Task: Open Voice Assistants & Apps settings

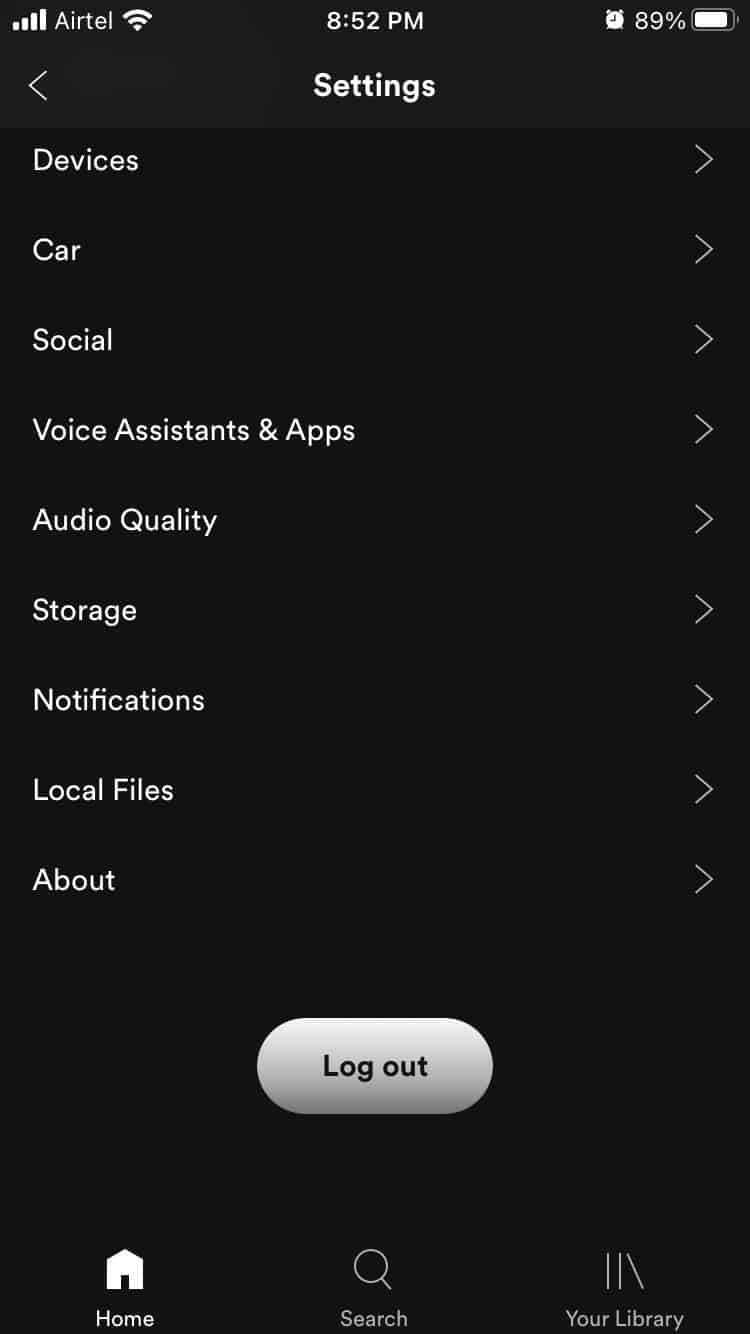Action: (193, 430)
